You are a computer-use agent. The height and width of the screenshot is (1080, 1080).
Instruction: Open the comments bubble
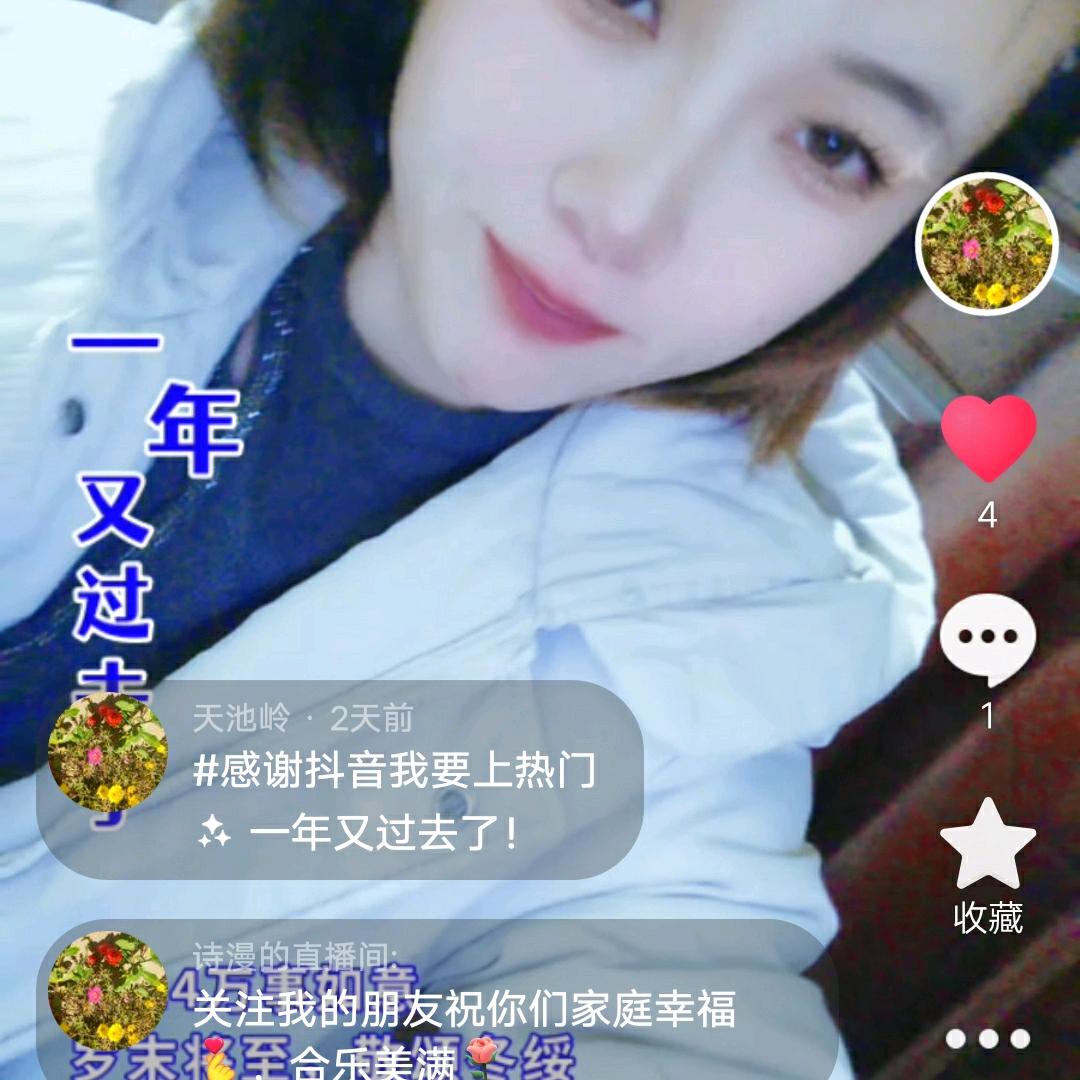[987, 640]
